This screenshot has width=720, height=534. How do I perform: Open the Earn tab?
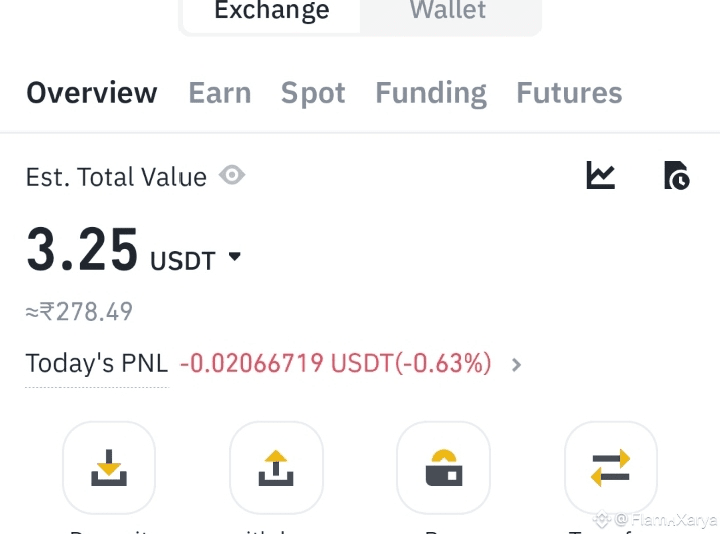(x=219, y=93)
